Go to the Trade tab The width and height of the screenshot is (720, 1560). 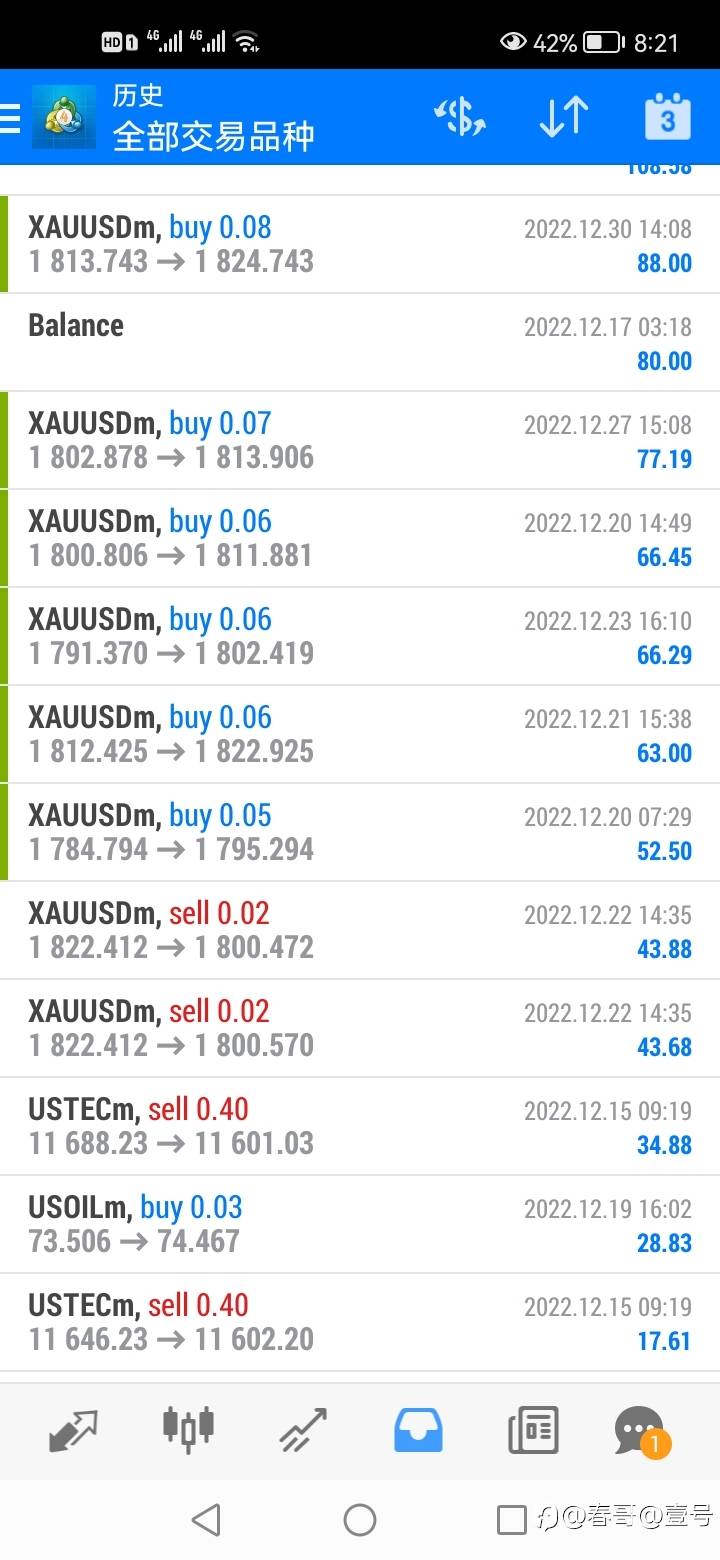303,1430
